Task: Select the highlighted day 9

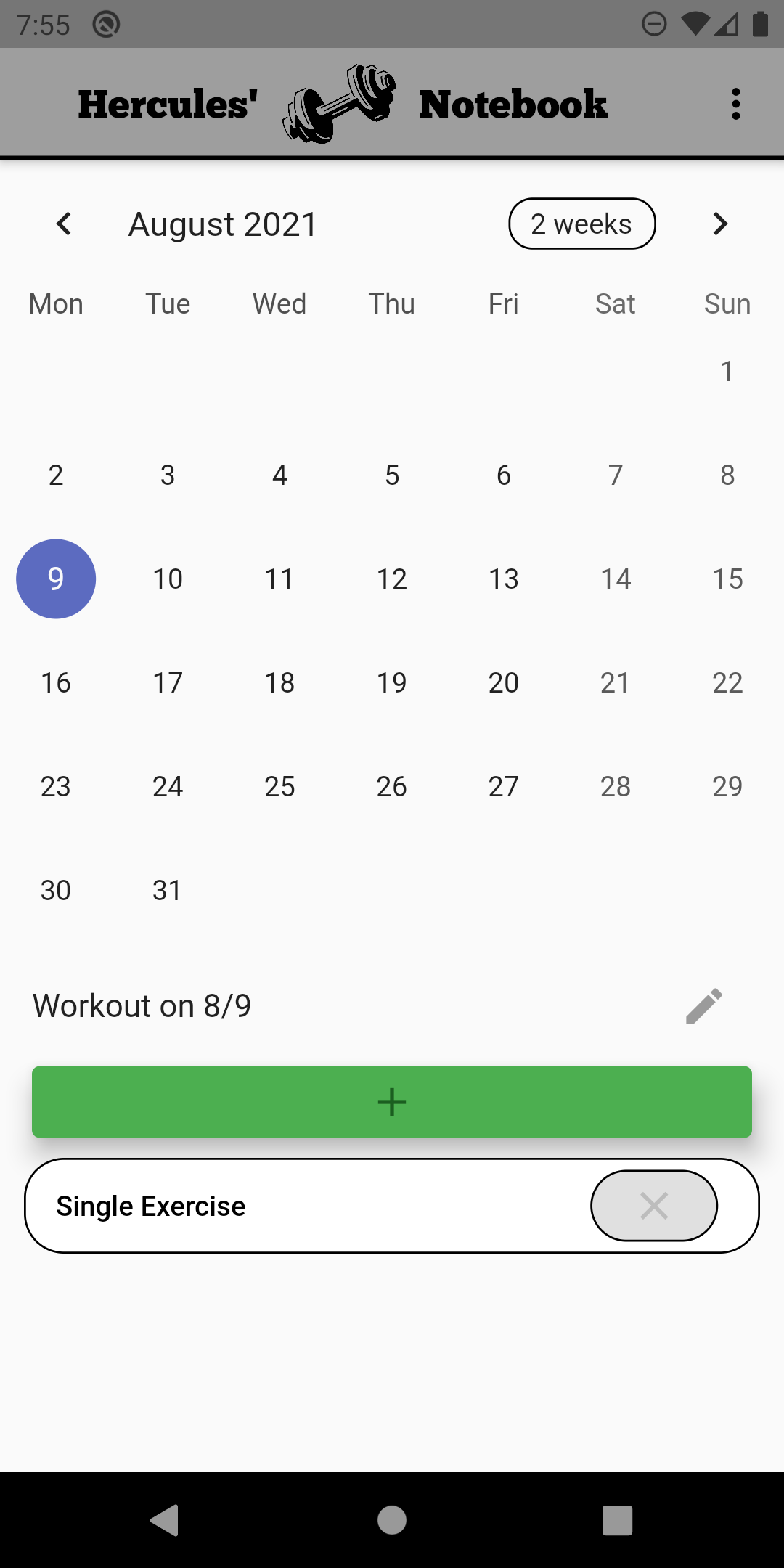Action: [x=56, y=579]
